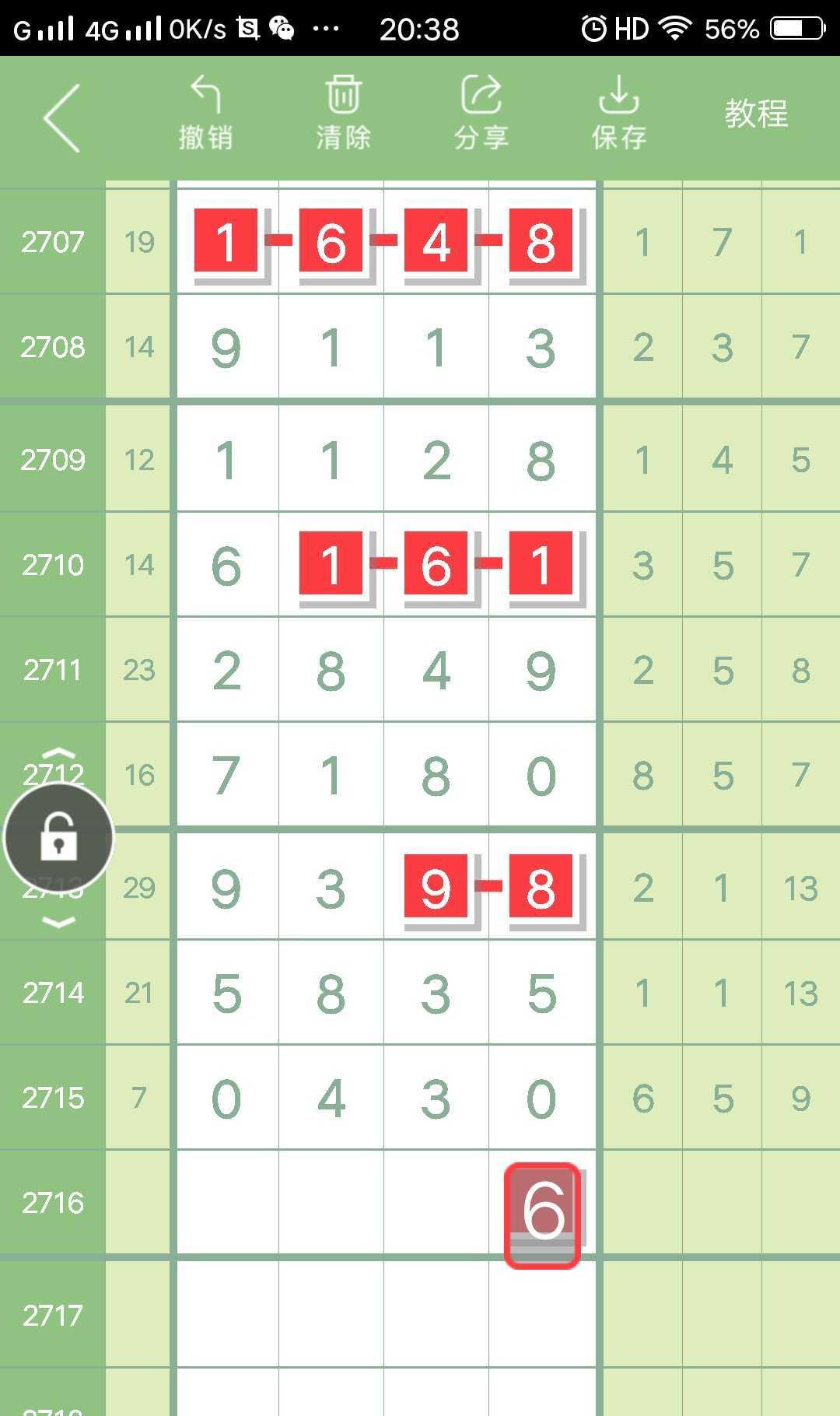Open the 教程 tutorial
This screenshot has width=840, height=1416.
[756, 114]
